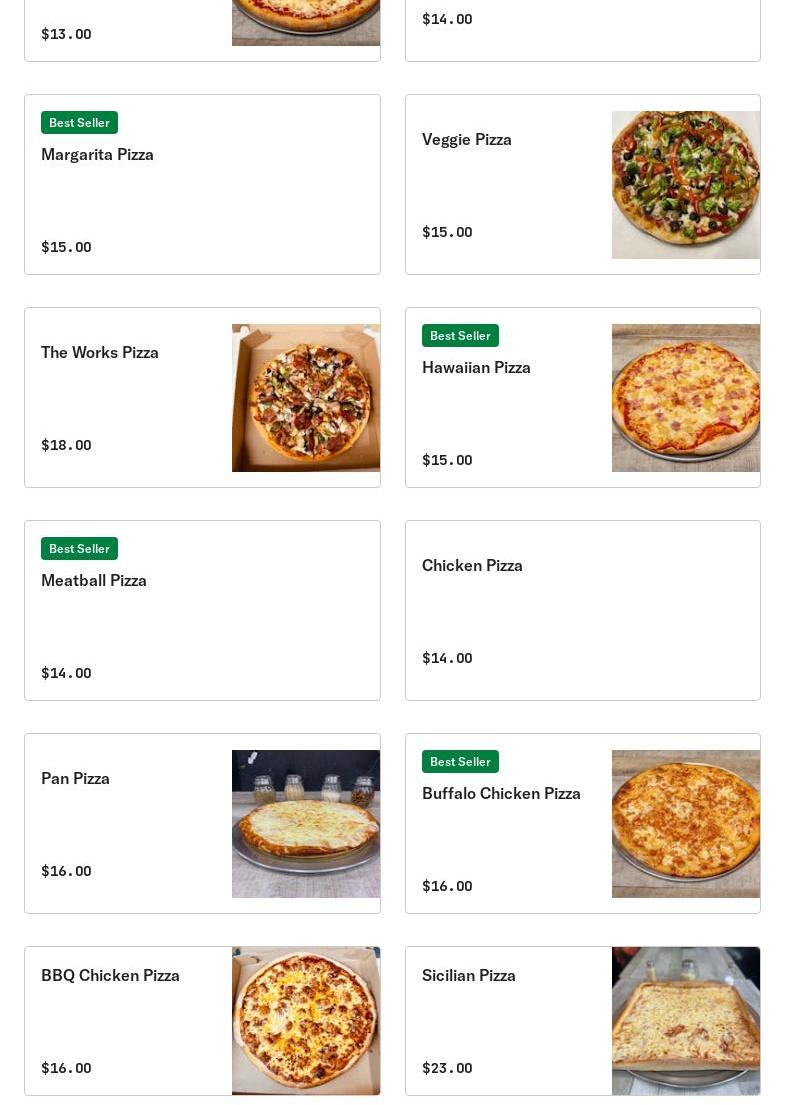View The Works Pizza details
The image size is (785, 1105).
click(x=202, y=398)
